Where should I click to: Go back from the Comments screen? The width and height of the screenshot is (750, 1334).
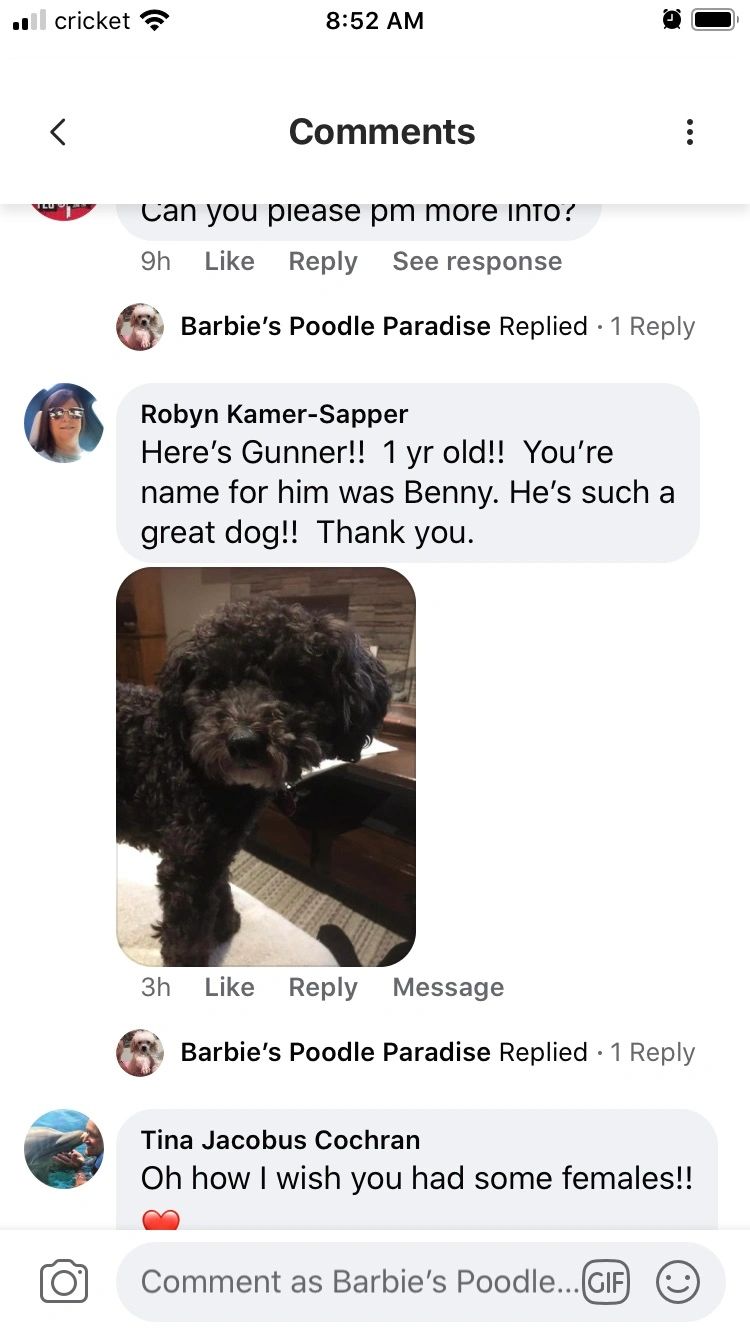pos(58,132)
